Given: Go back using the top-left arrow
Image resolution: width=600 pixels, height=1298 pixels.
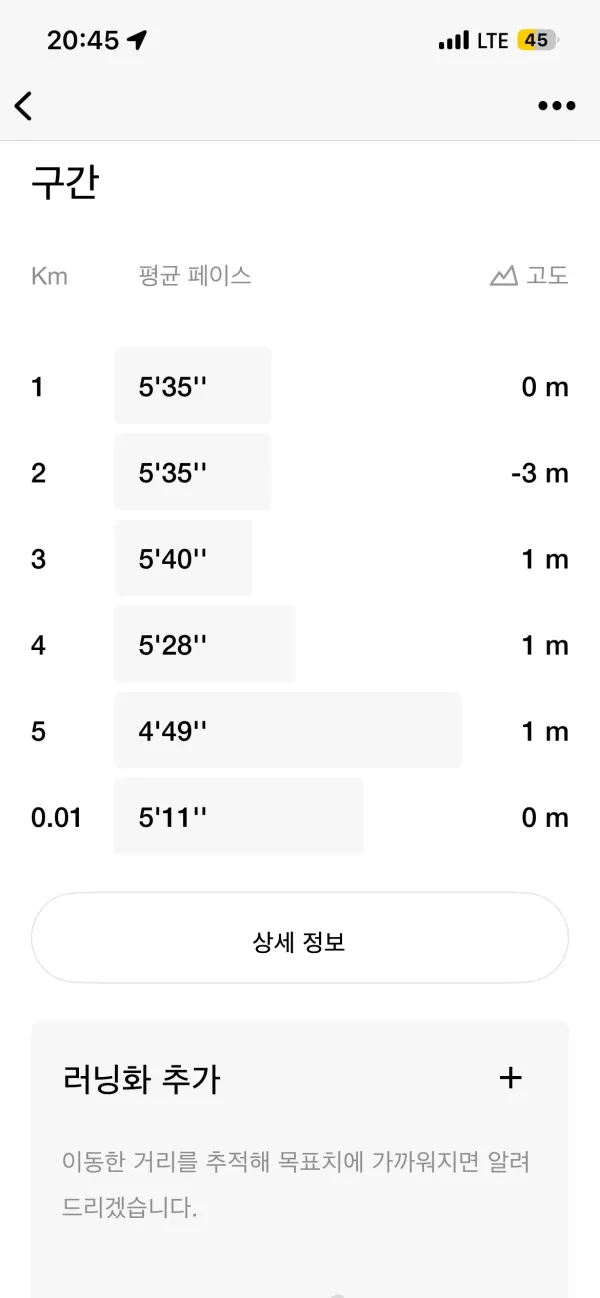Looking at the screenshot, I should pyautogui.click(x=23, y=105).
